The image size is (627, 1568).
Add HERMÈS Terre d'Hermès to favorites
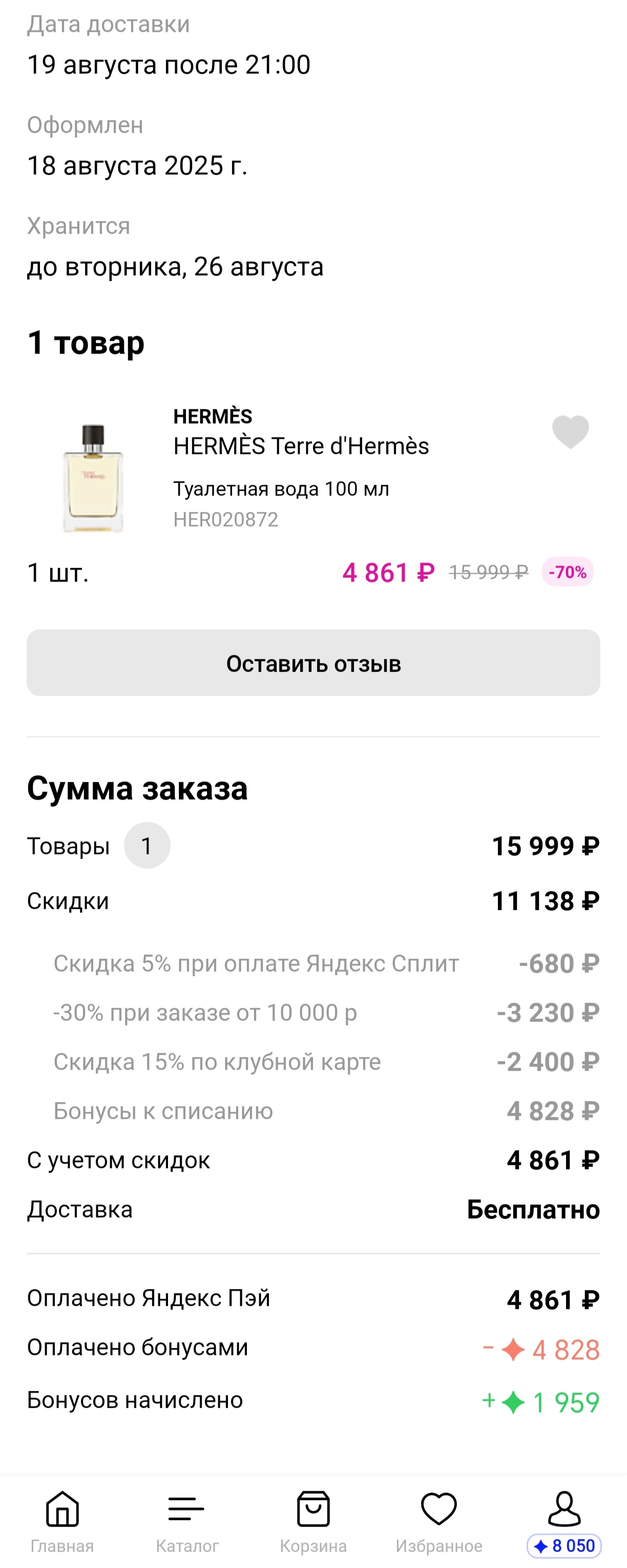[570, 431]
